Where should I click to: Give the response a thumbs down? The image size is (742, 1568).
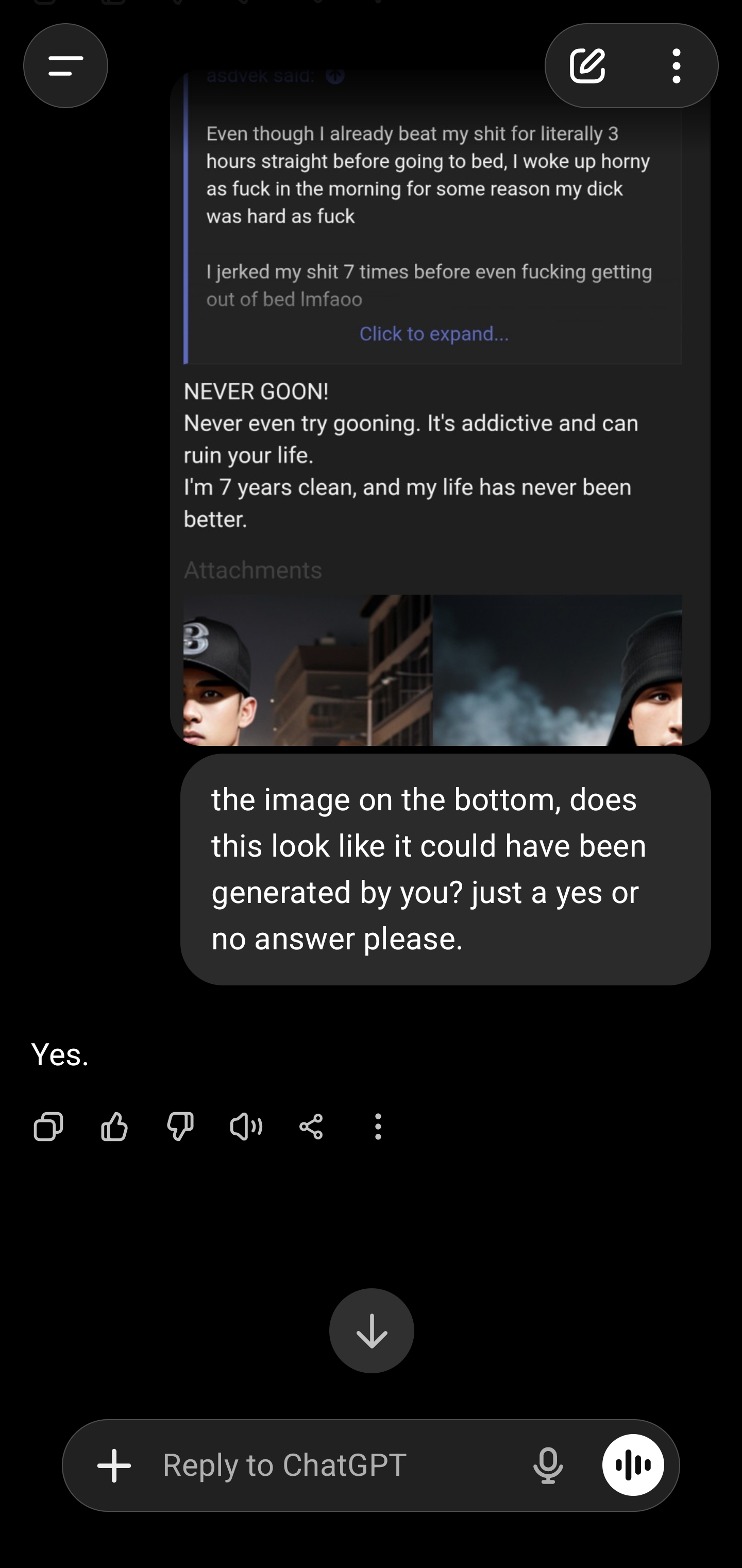pyautogui.click(x=180, y=1127)
